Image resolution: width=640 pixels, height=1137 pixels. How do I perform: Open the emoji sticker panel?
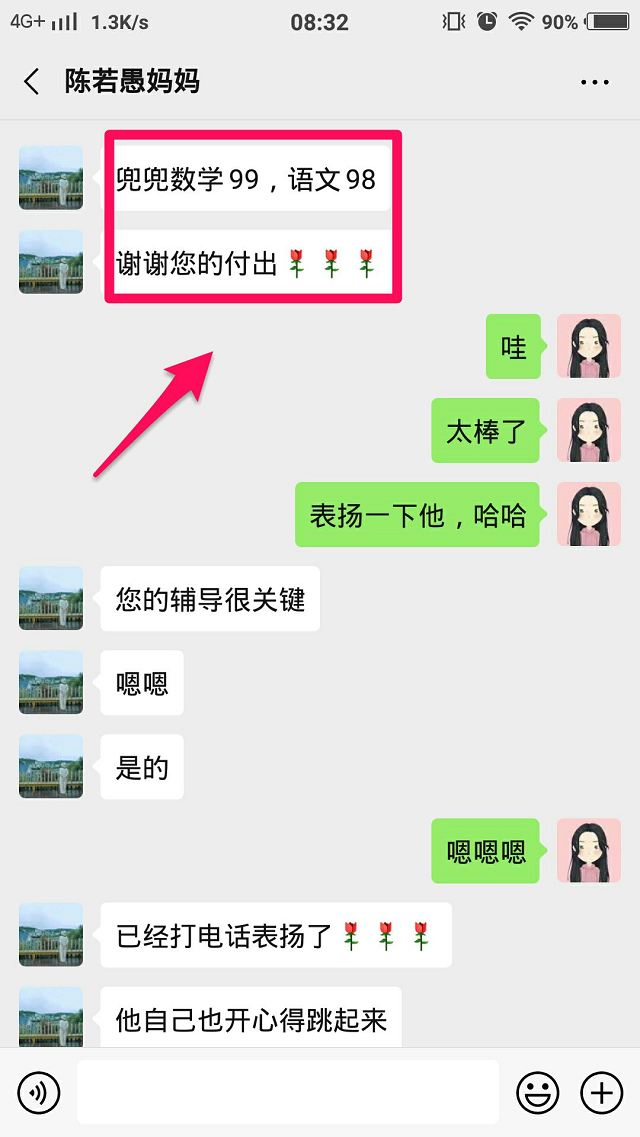coord(537,1093)
